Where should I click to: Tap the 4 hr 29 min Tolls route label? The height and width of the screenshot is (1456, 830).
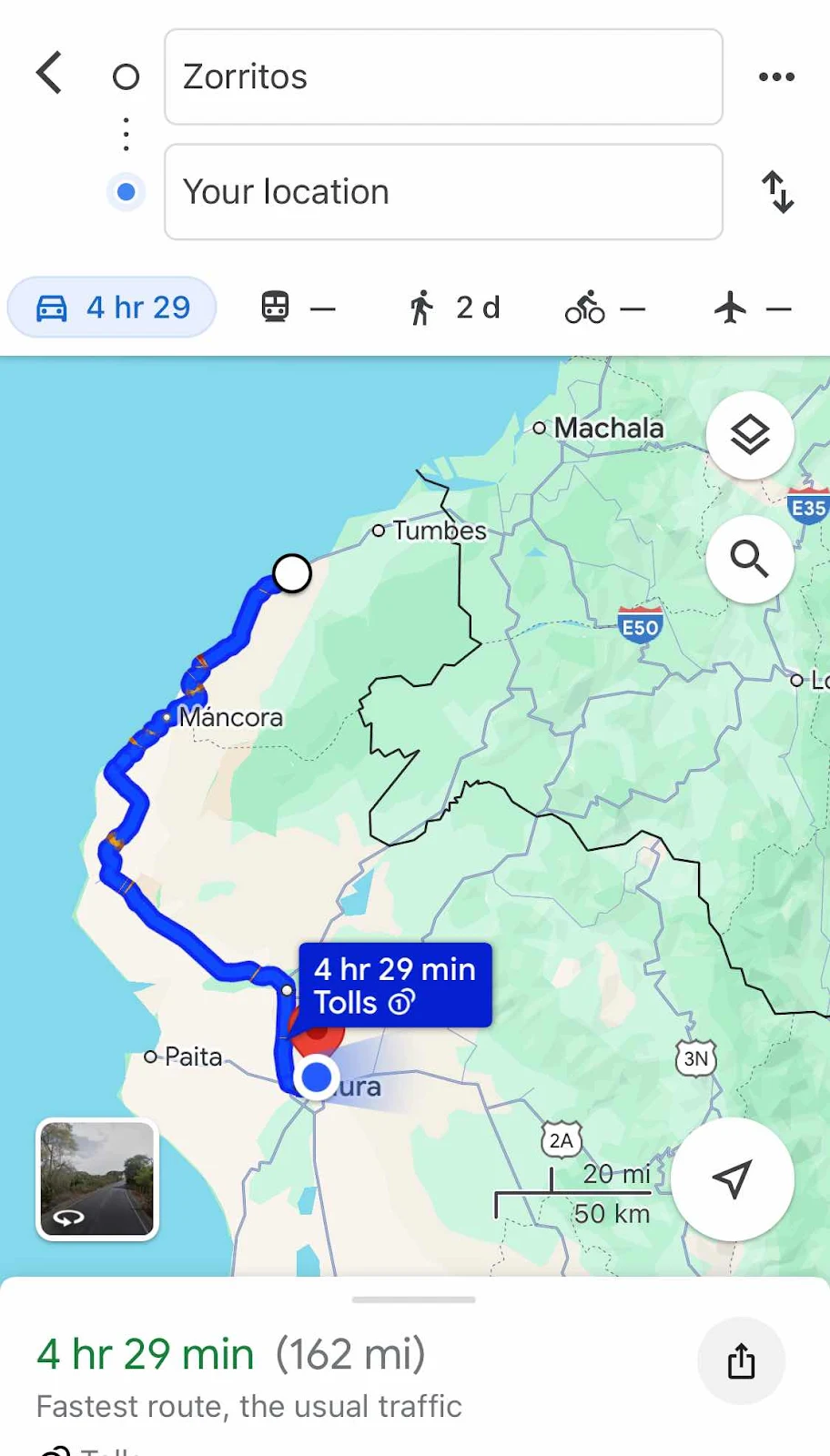point(395,986)
